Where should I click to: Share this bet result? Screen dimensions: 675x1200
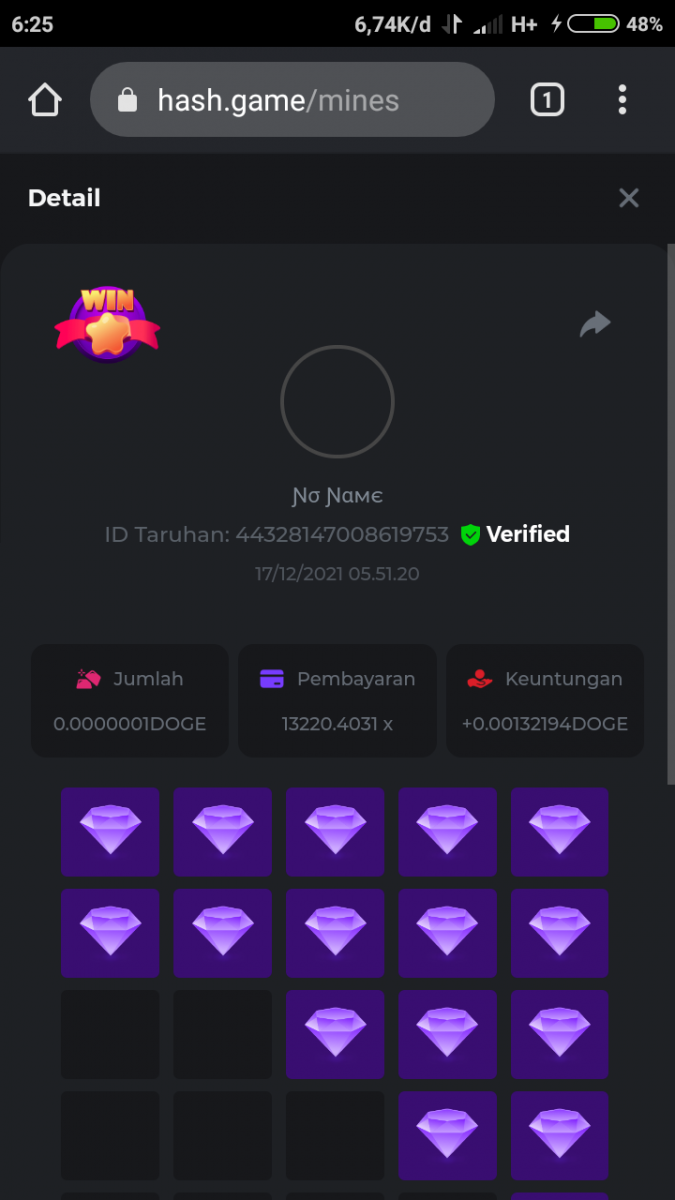pos(595,324)
